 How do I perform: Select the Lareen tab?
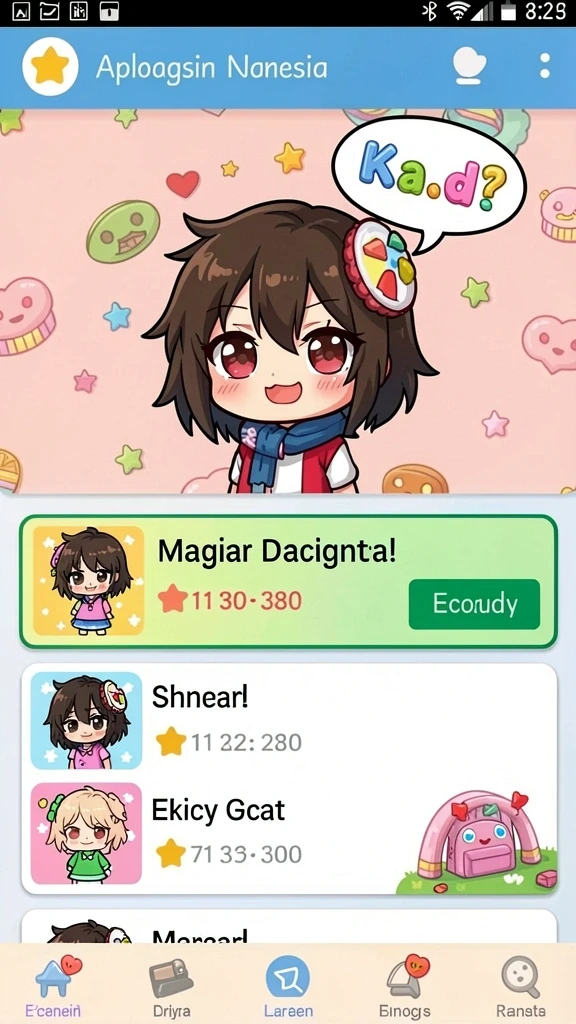tap(288, 985)
